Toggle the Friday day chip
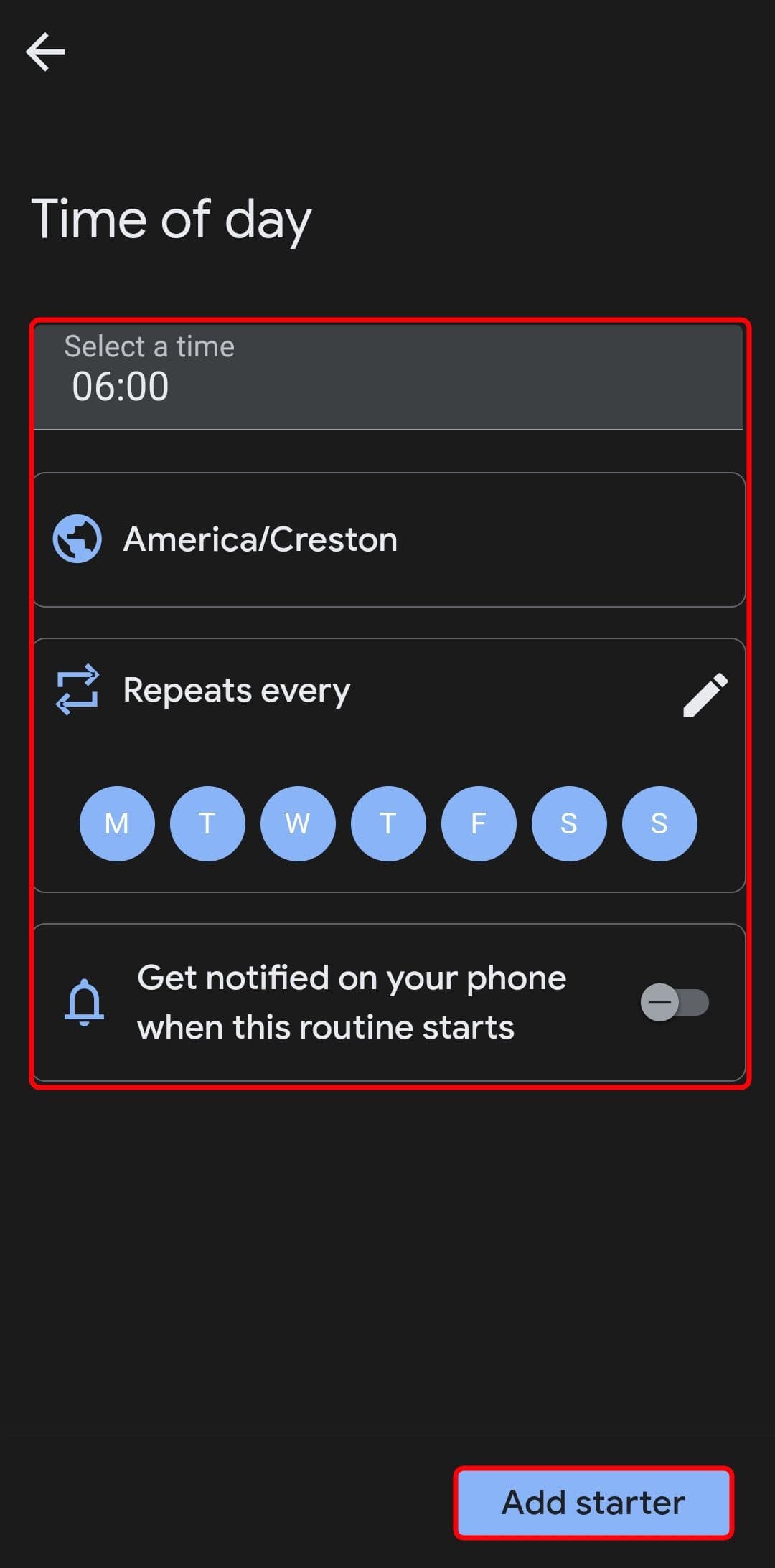This screenshot has width=775, height=1568. click(x=479, y=823)
